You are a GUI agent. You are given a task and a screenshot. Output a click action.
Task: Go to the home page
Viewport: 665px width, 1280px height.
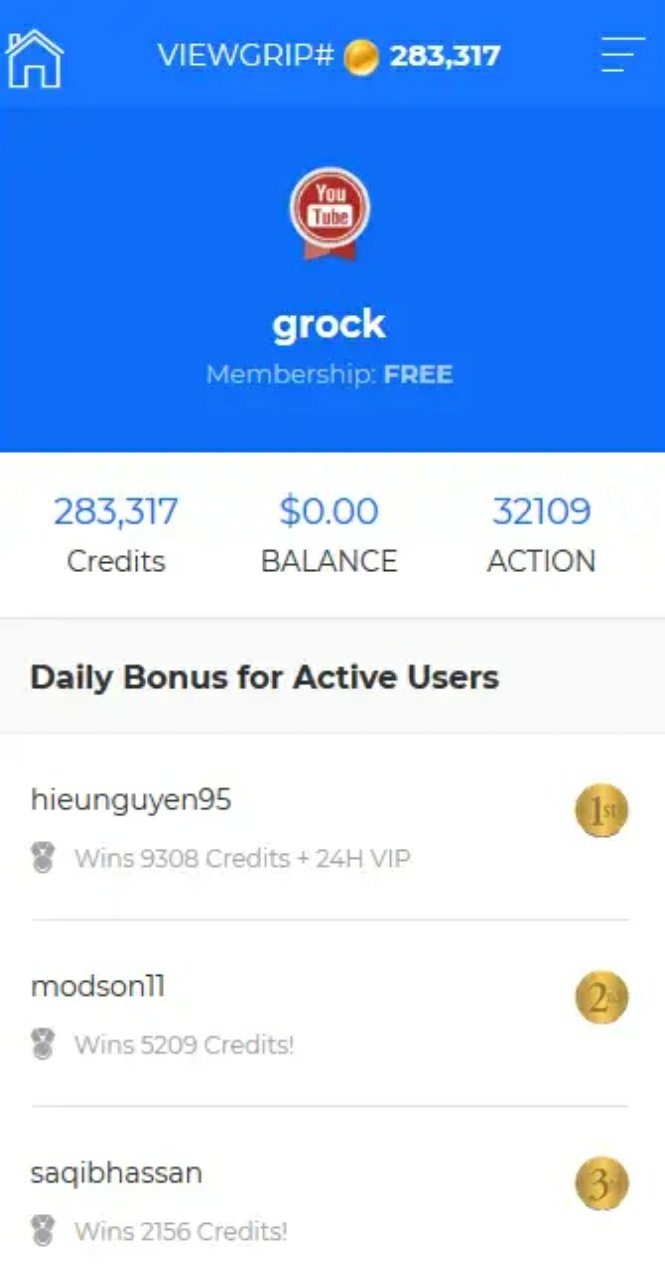click(34, 58)
